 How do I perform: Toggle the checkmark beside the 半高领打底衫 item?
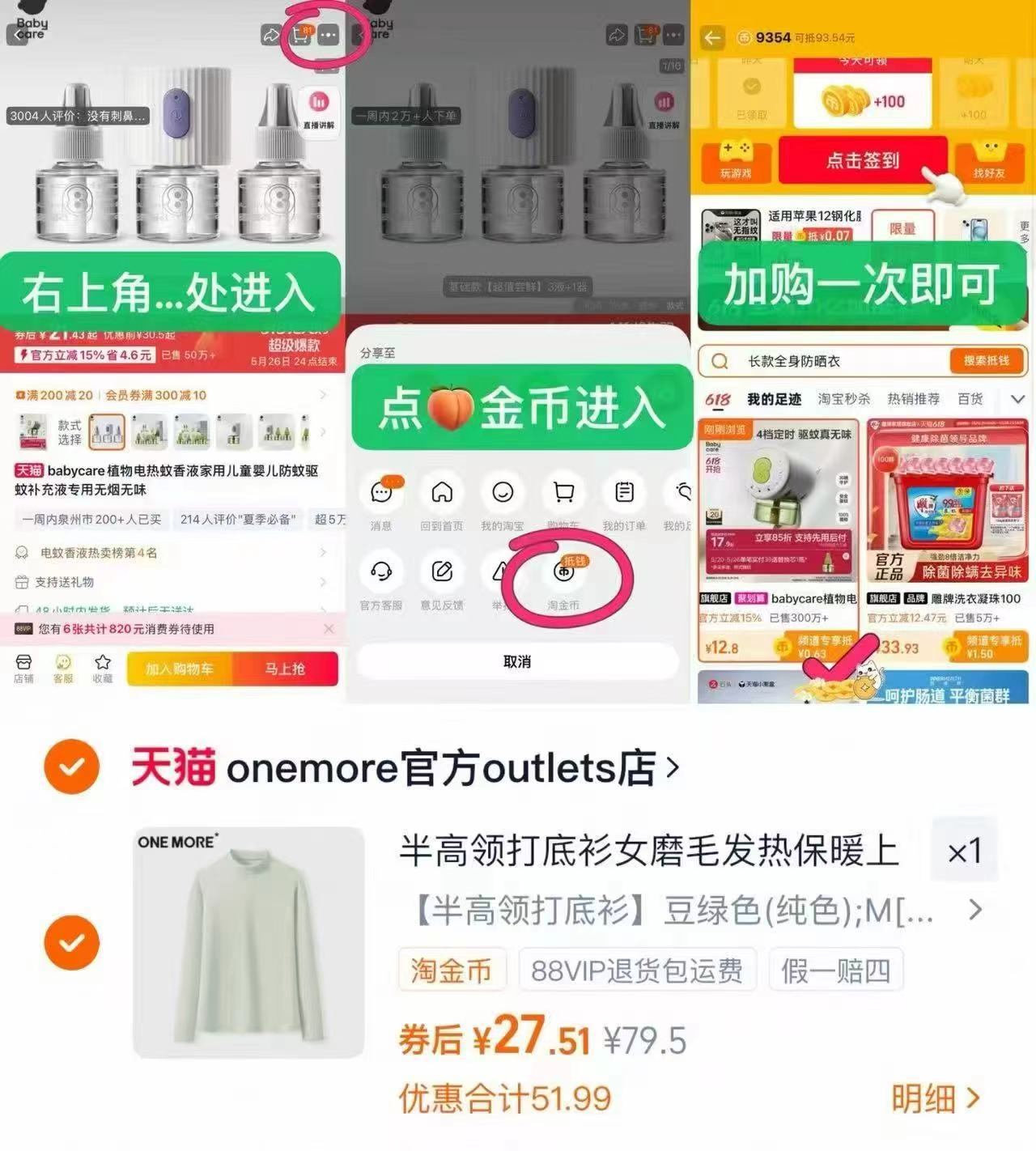click(x=73, y=942)
